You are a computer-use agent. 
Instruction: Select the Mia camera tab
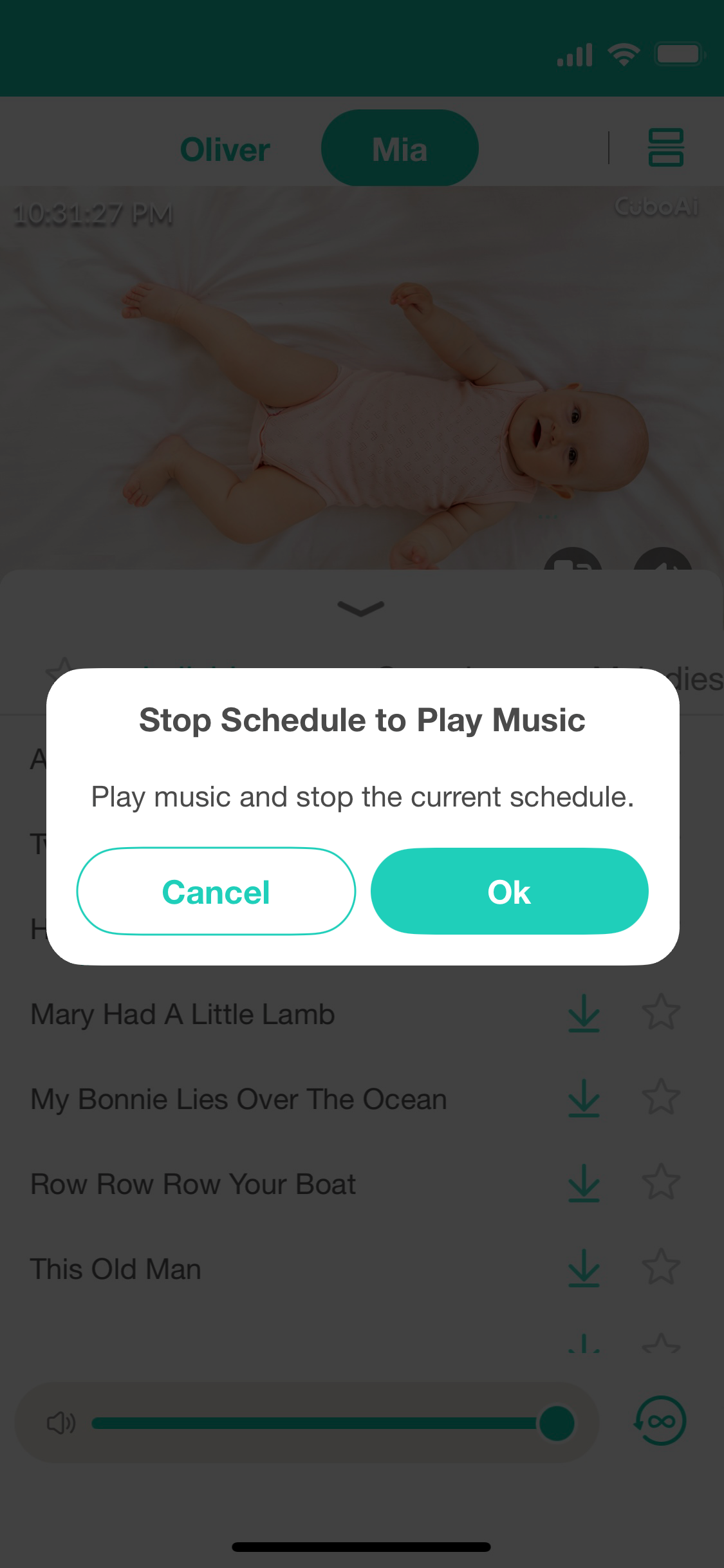pos(400,149)
